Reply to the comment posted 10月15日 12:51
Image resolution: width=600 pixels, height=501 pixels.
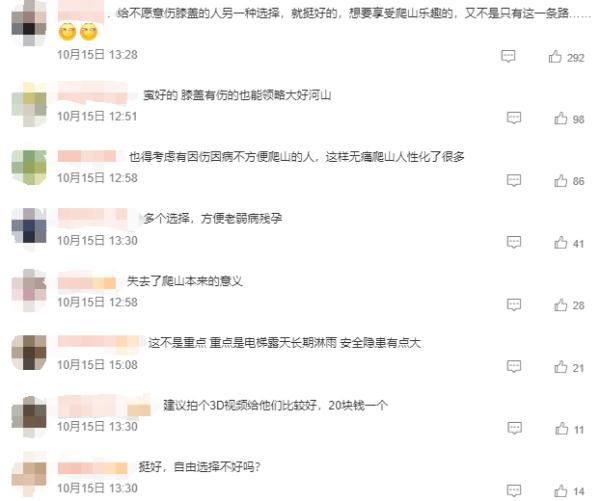pos(514,119)
